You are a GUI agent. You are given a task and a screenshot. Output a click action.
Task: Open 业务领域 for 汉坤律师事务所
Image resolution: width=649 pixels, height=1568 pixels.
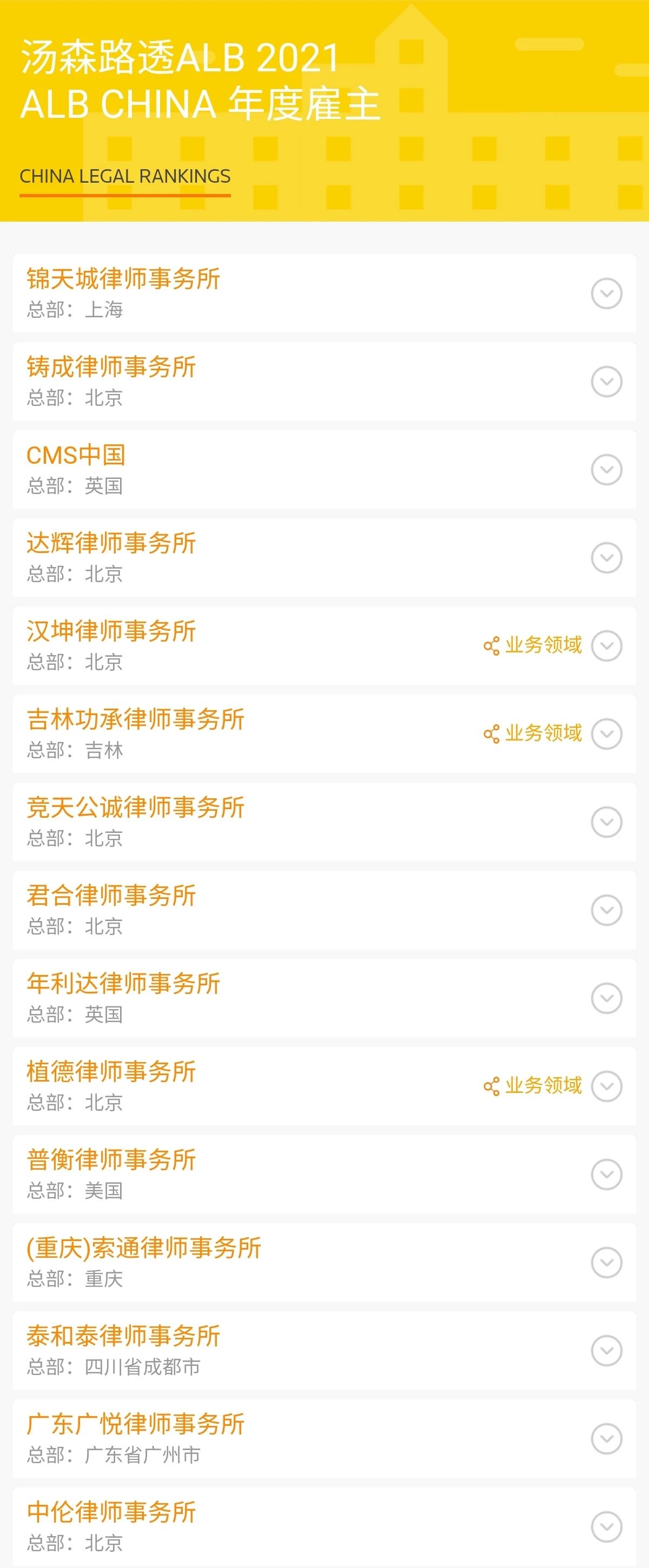533,645
